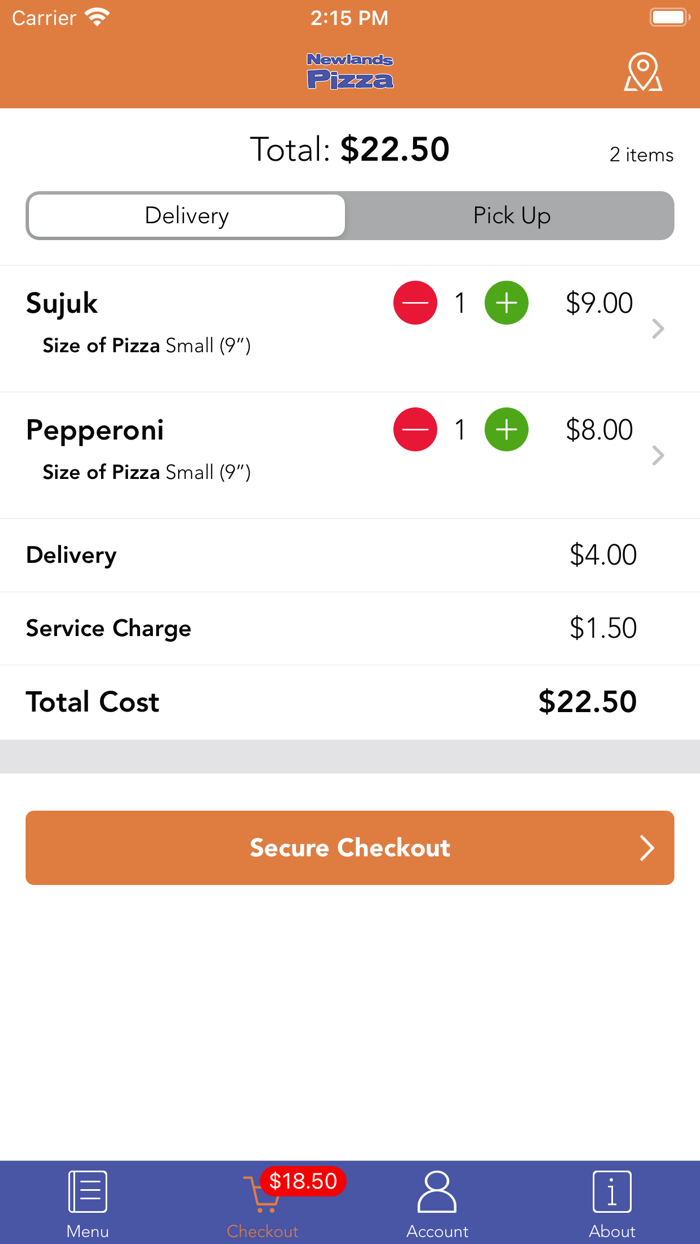Viewport: 700px width, 1244px height.
Task: Add one more Pepperoni pizza
Action: (x=507, y=430)
